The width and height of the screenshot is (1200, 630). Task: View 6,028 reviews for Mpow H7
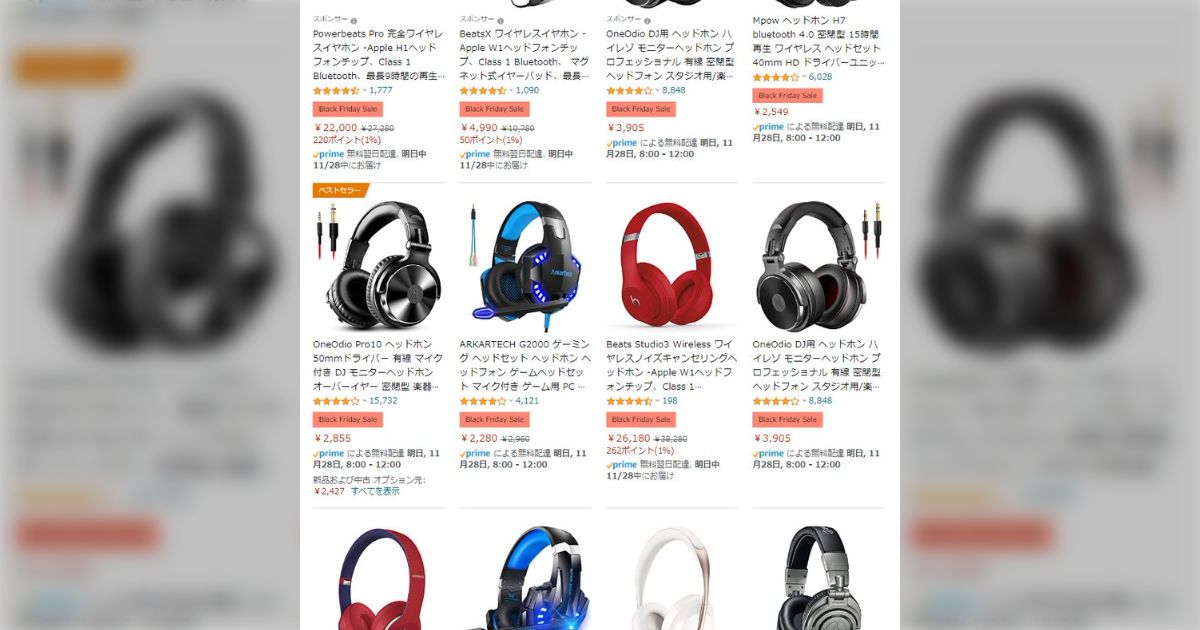[820, 77]
